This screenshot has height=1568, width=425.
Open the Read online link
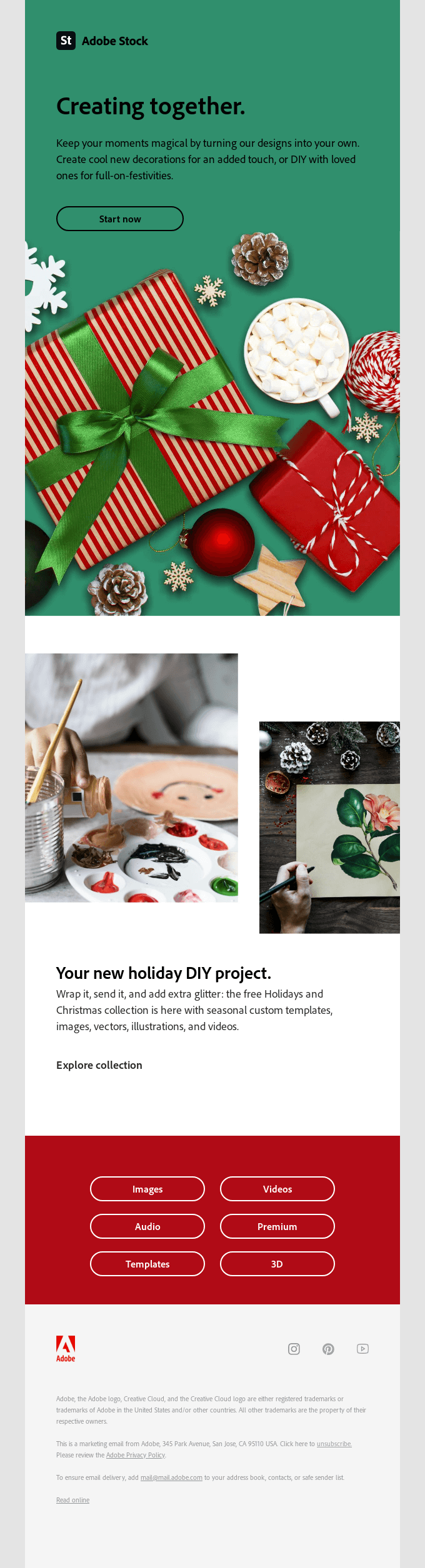tap(72, 1500)
